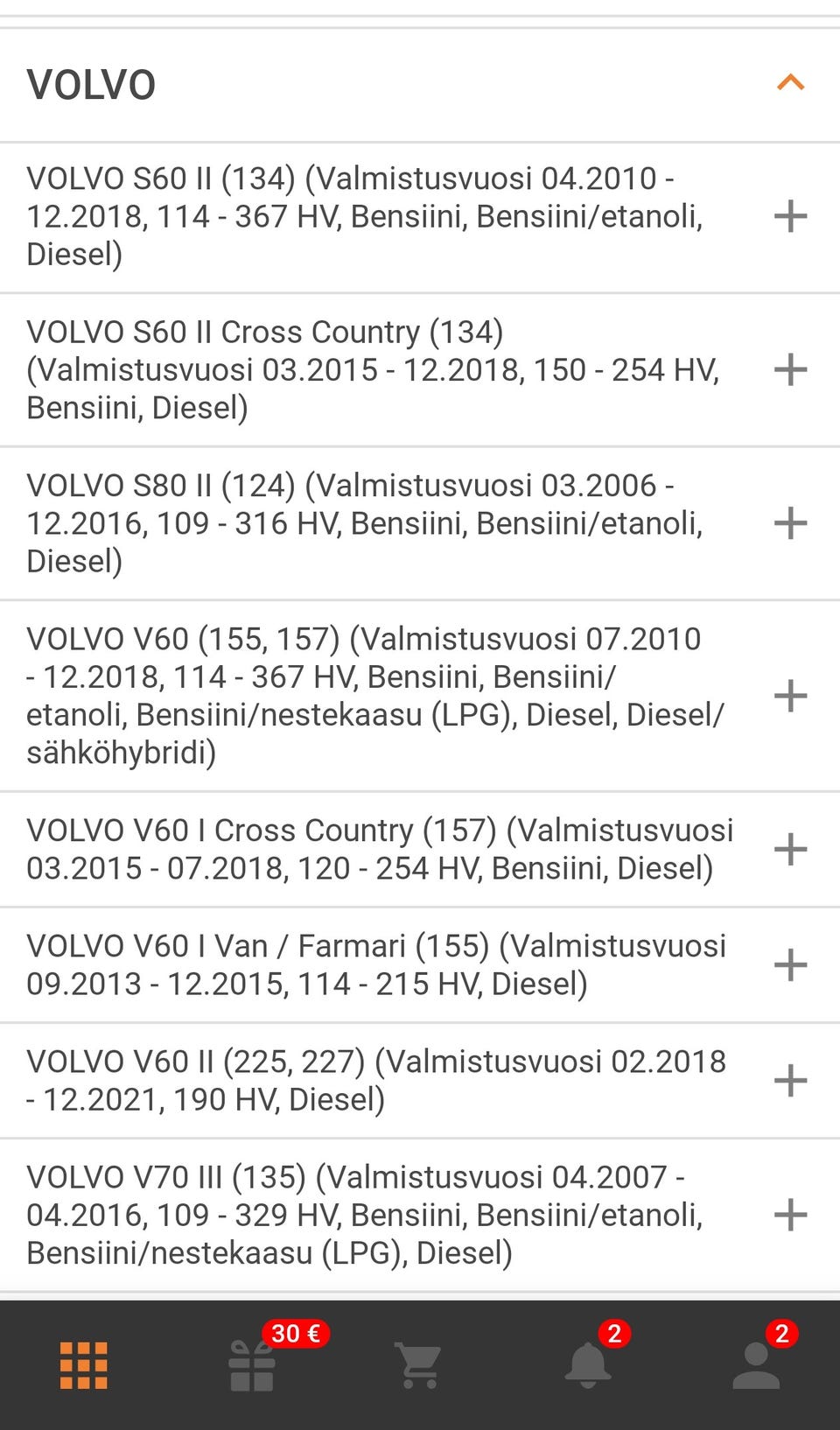Image resolution: width=840 pixels, height=1430 pixels.
Task: Open the user profile tab
Action: pos(756,1365)
